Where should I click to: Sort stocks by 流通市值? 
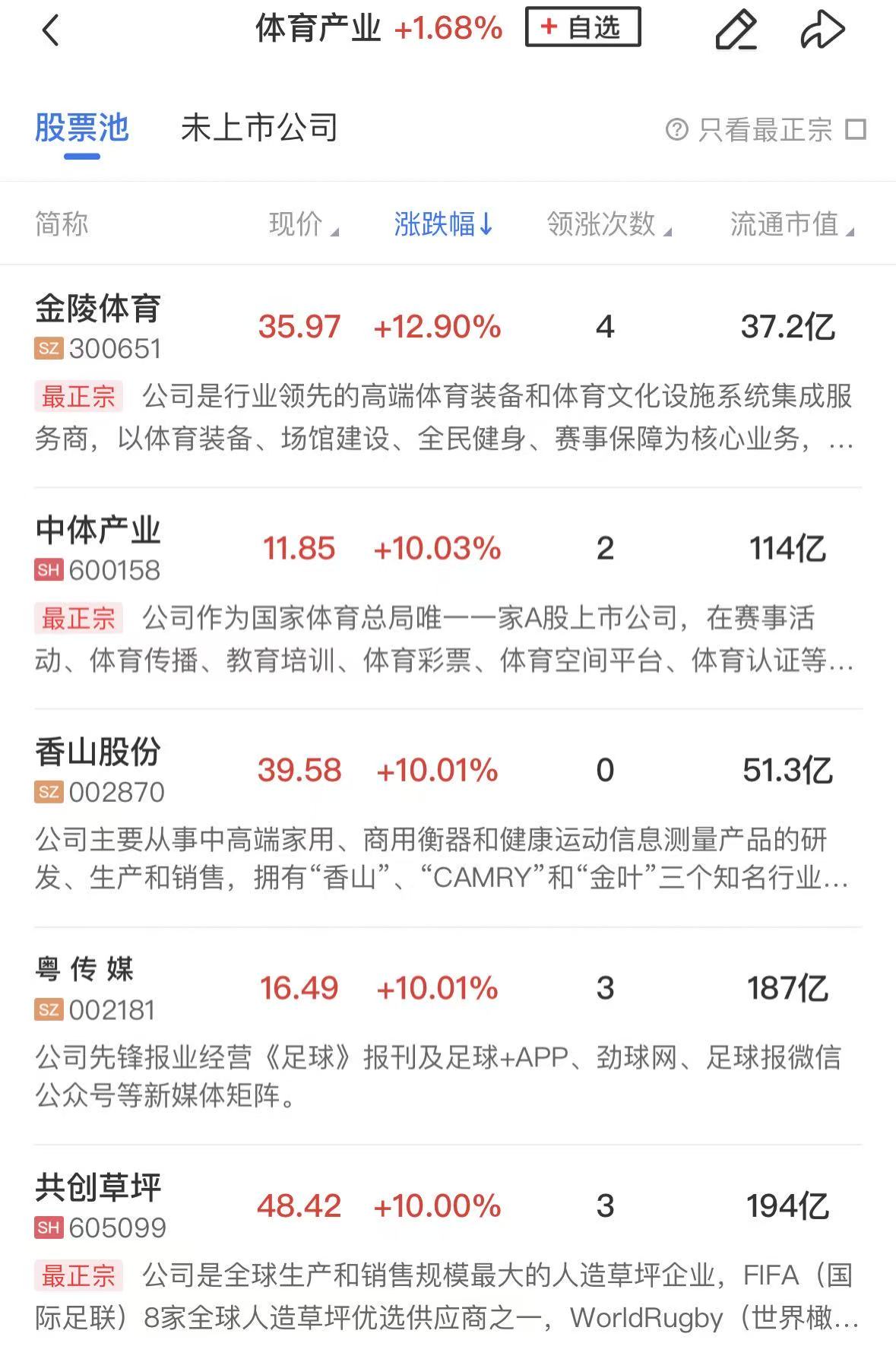pyautogui.click(x=791, y=224)
